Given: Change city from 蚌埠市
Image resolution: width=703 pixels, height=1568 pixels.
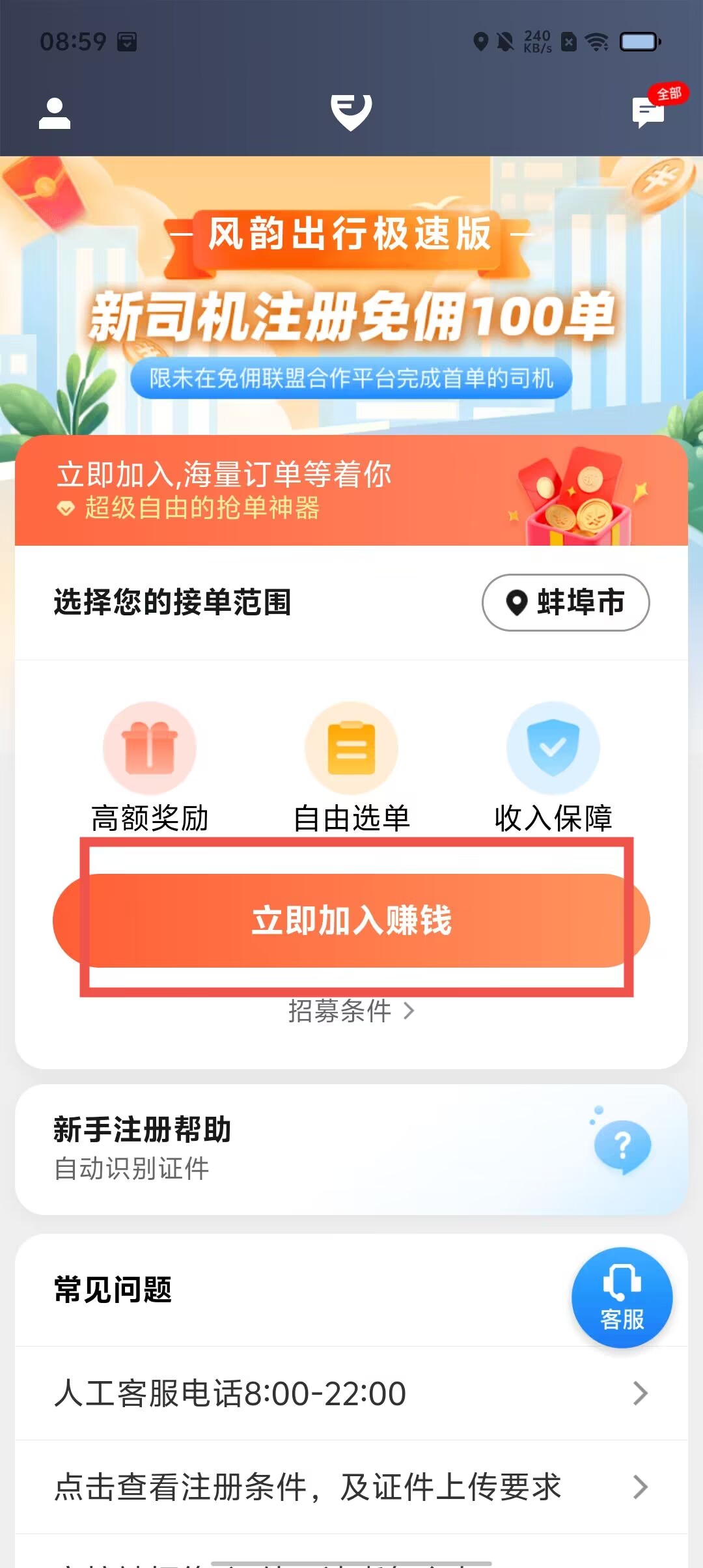Looking at the screenshot, I should [566, 602].
